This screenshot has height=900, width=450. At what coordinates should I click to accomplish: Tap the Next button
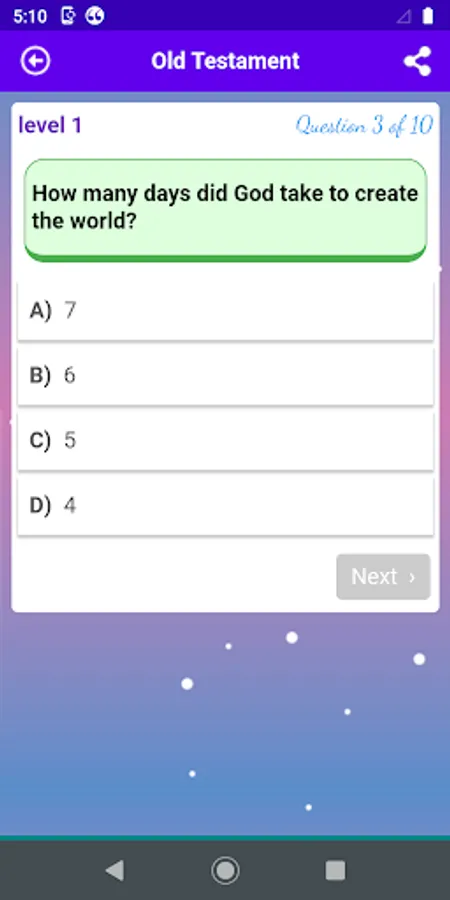[x=383, y=576]
